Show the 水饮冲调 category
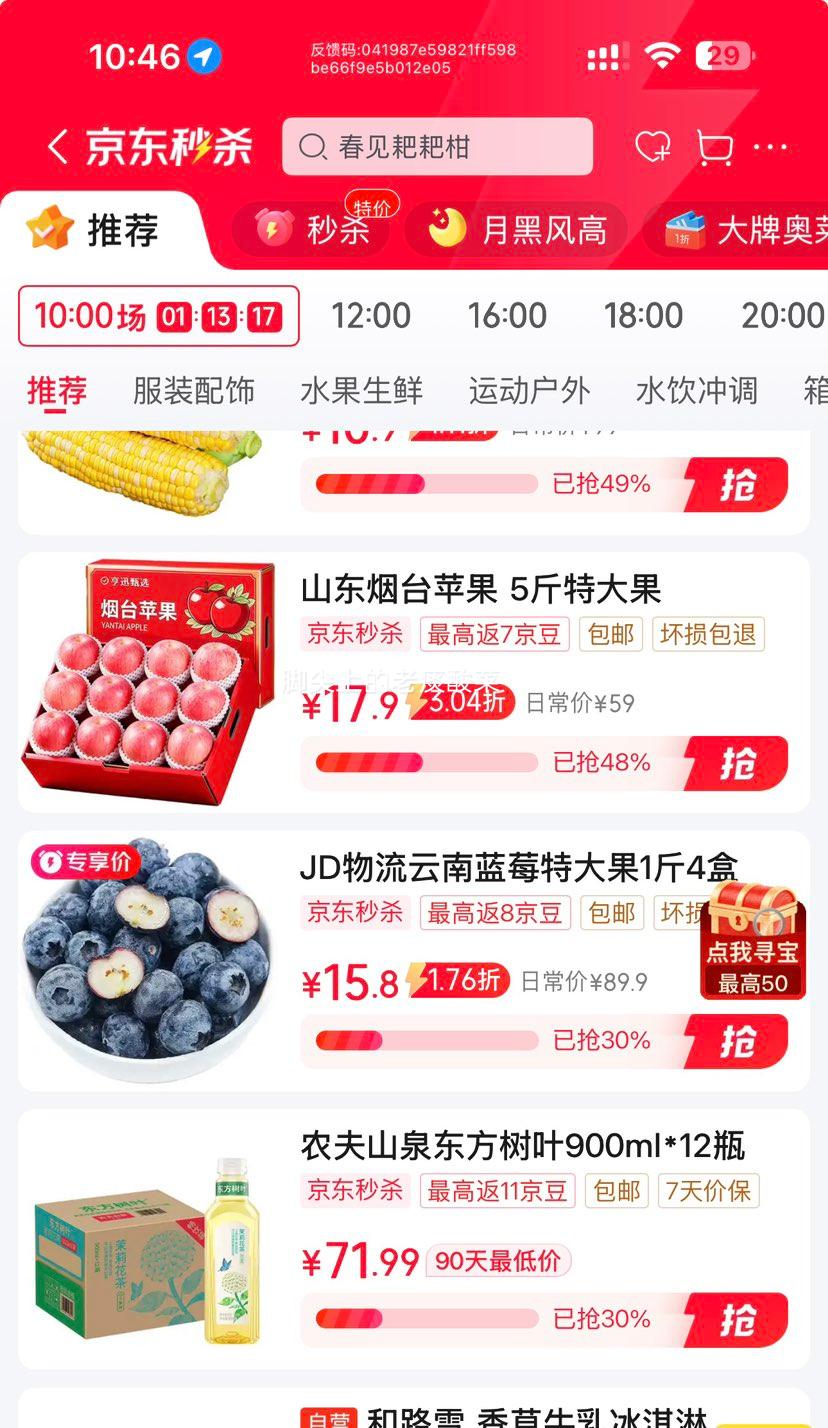Image resolution: width=828 pixels, height=1428 pixels. pos(696,390)
